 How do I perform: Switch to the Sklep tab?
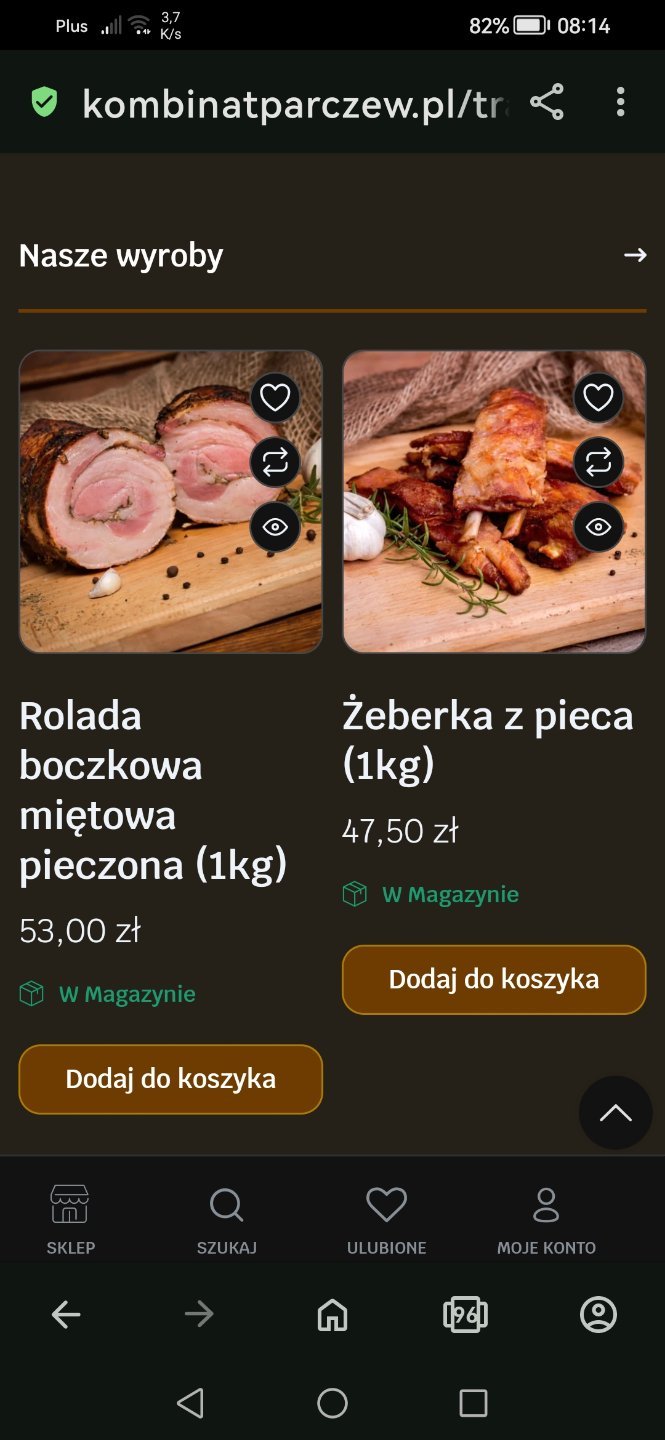70,1219
